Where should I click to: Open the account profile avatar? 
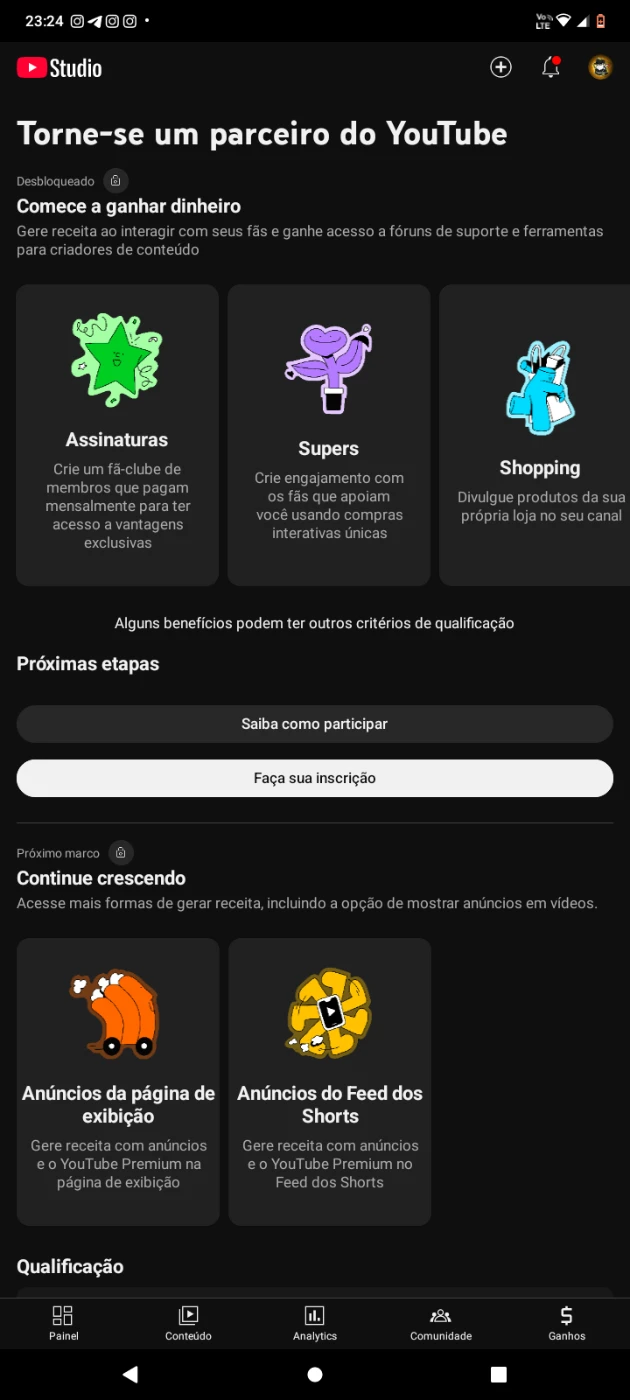[x=600, y=67]
